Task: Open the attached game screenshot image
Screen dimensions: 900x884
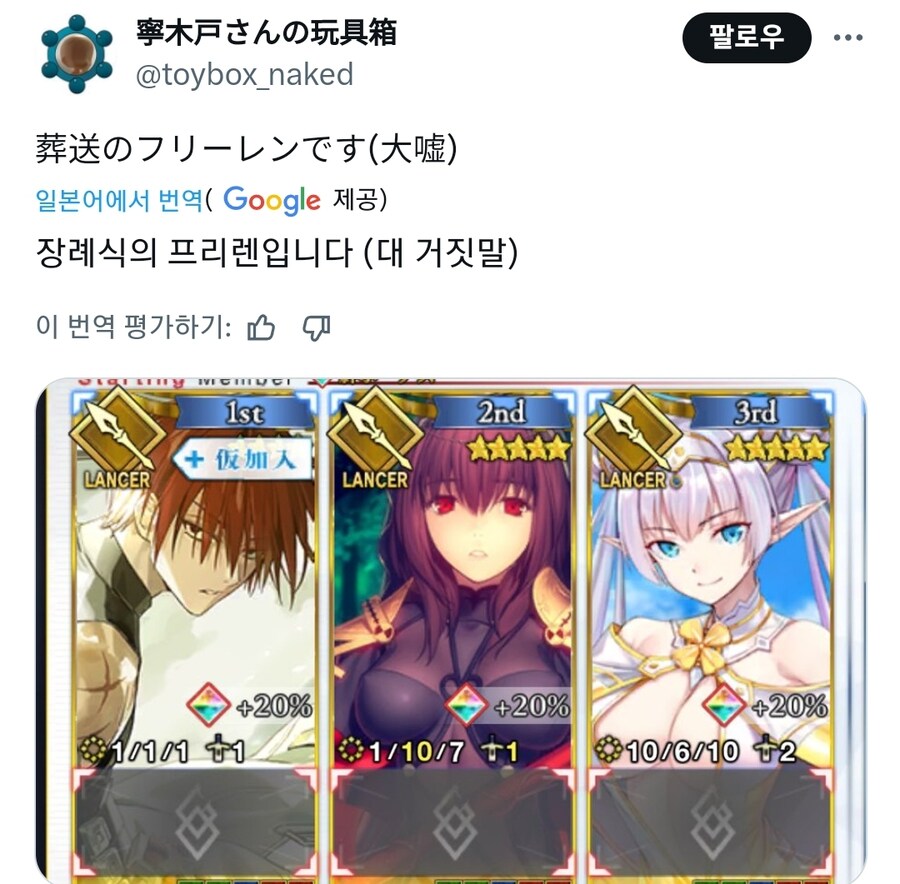Action: pos(450,630)
